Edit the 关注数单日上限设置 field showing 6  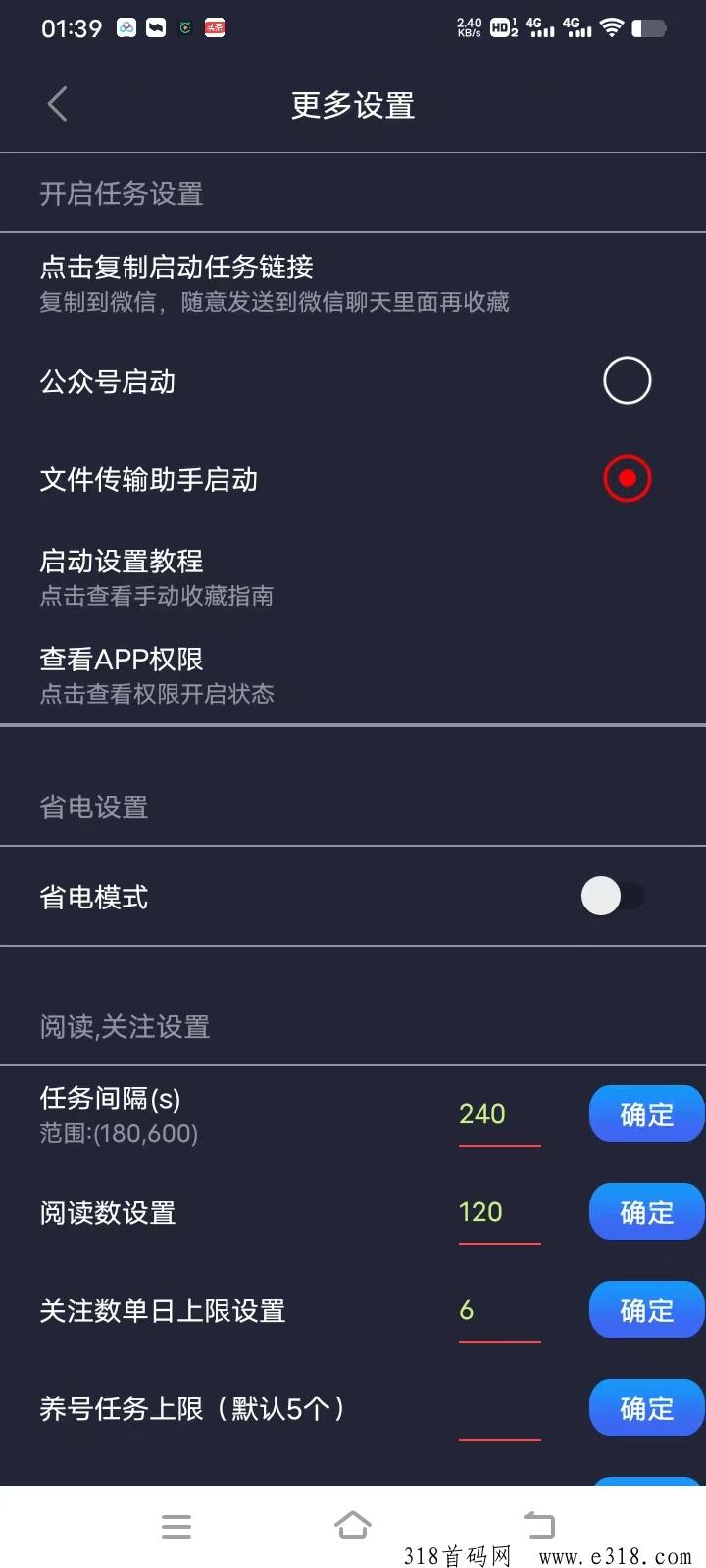(x=498, y=1311)
